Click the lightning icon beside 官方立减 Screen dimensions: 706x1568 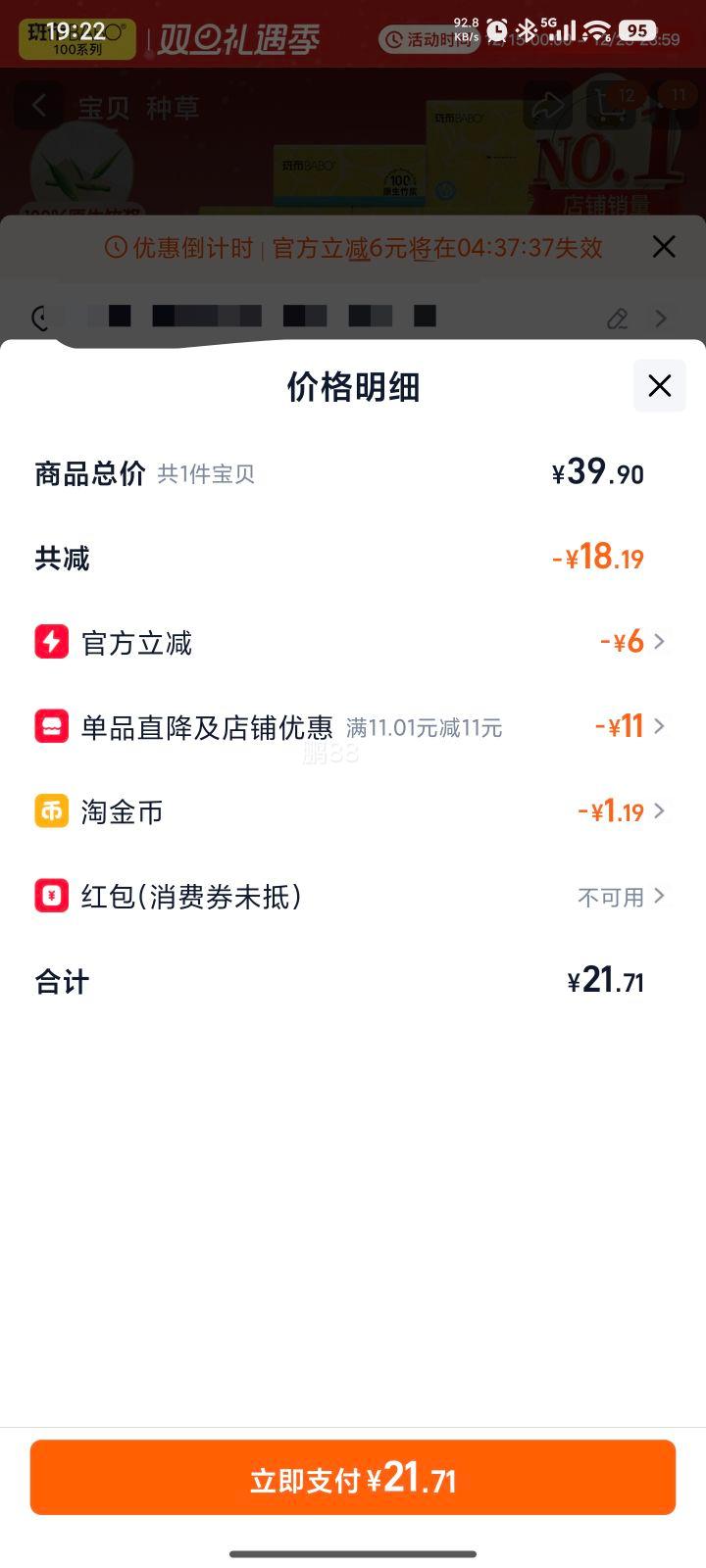tap(52, 642)
